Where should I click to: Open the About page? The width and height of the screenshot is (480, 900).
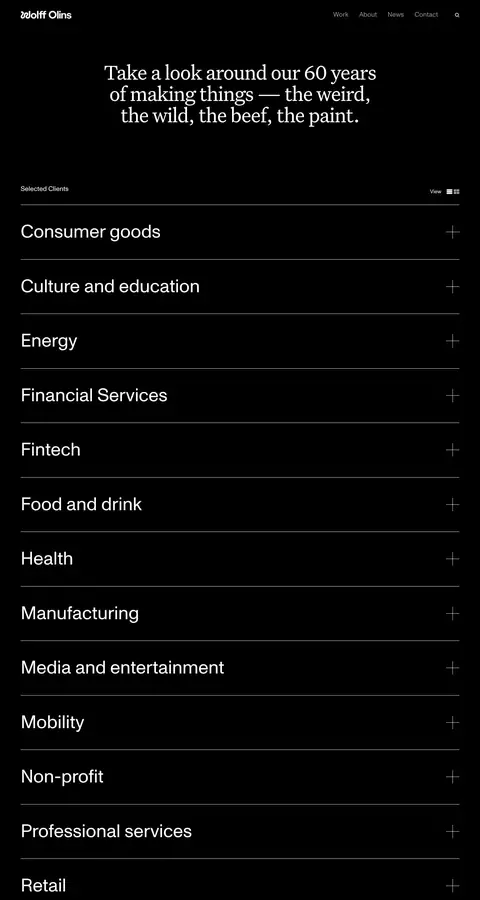368,14
